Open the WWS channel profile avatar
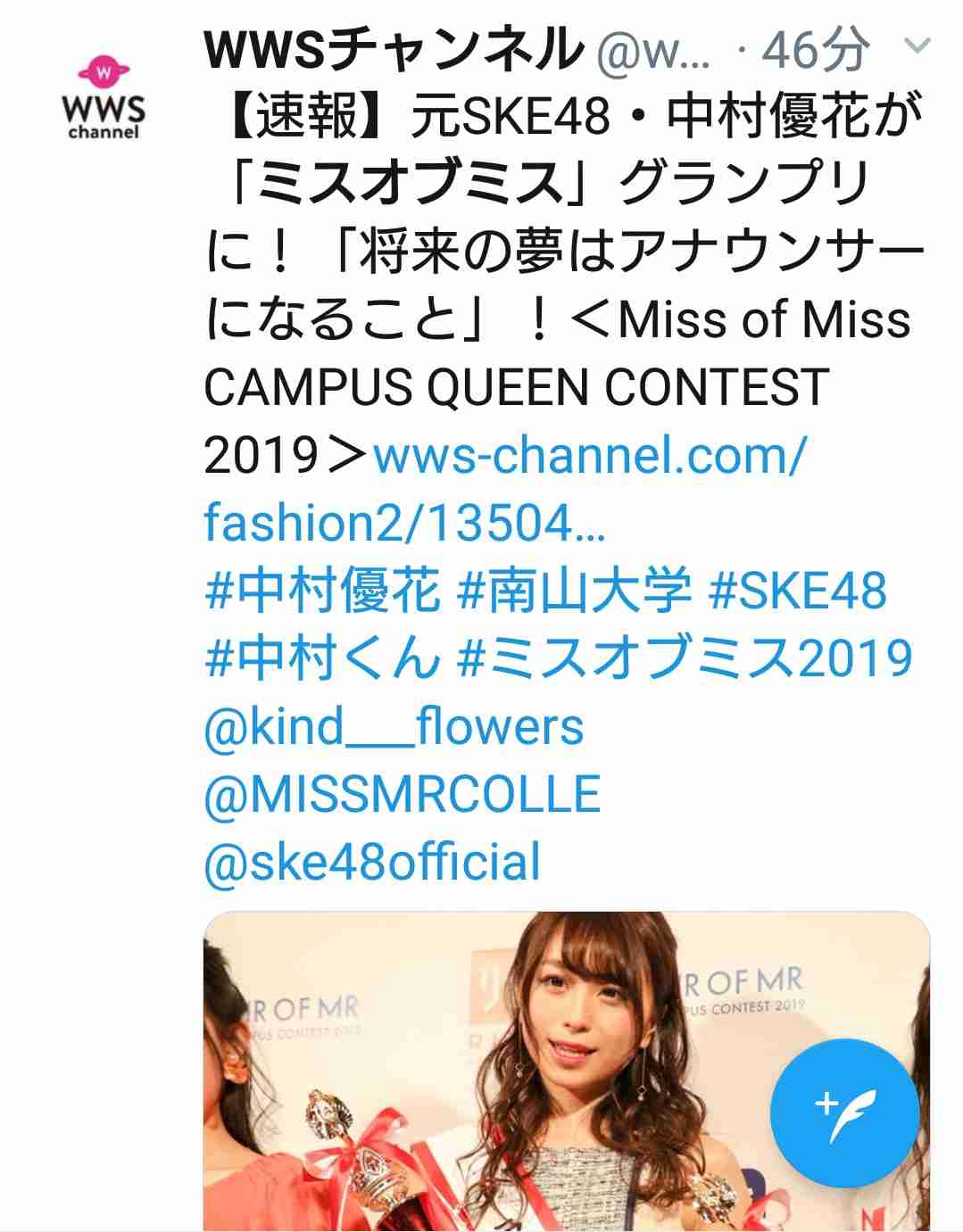The width and height of the screenshot is (963, 1232). point(103,98)
